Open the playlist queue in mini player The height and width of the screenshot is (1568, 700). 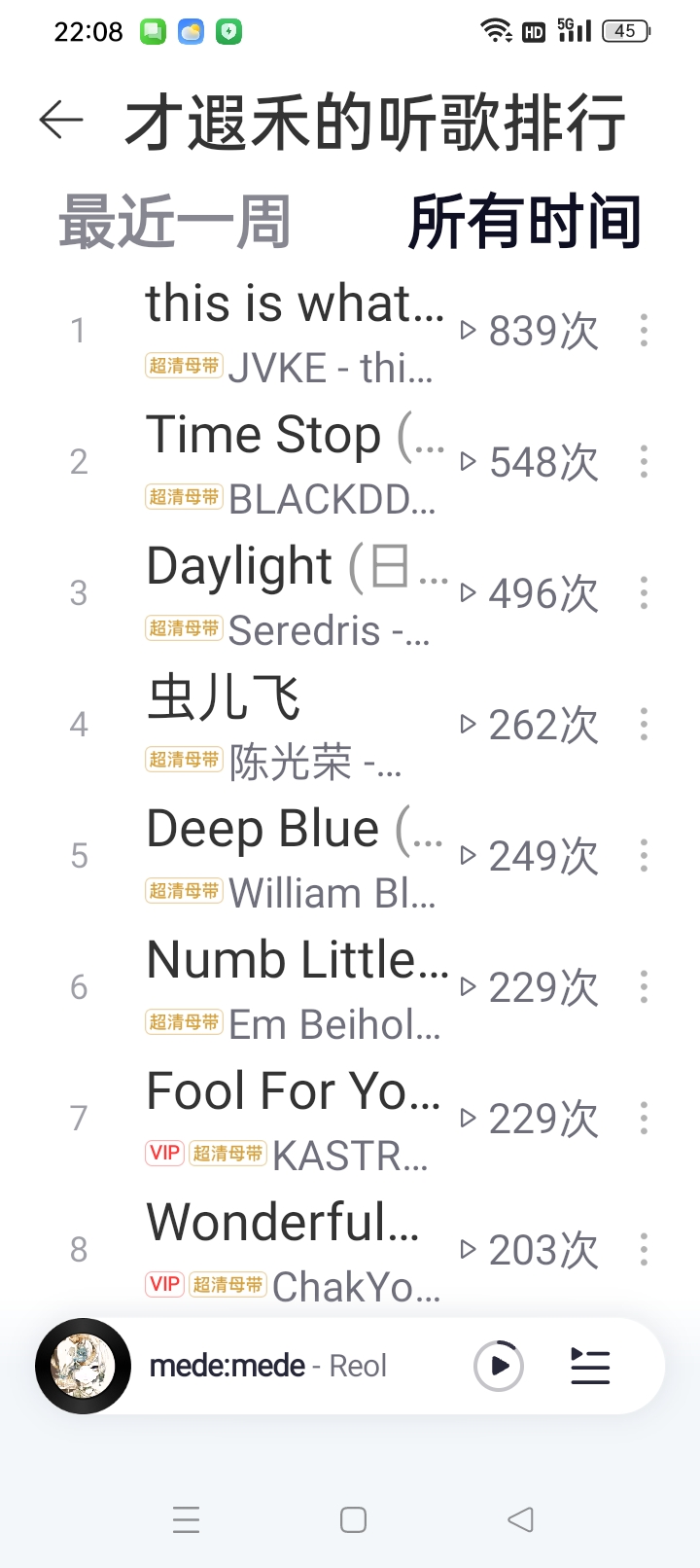(x=590, y=1366)
